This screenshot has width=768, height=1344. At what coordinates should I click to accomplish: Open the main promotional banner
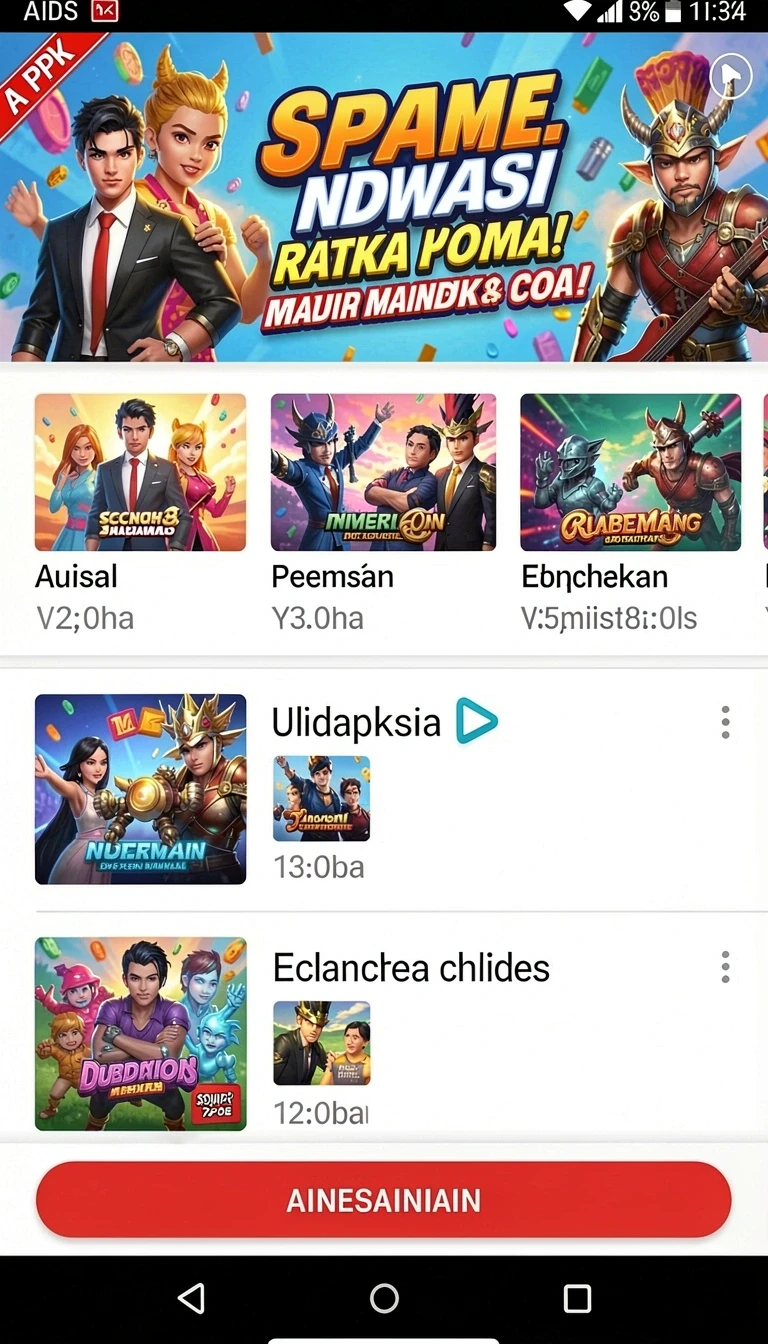click(x=384, y=196)
